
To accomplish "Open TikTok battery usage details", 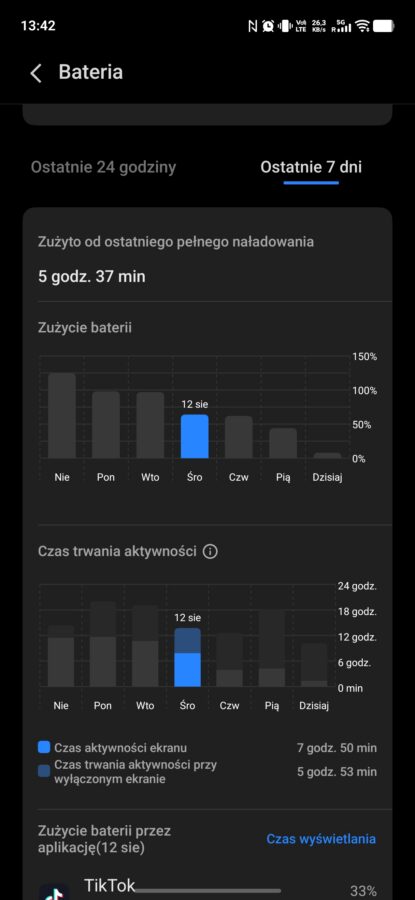I will pos(207,889).
